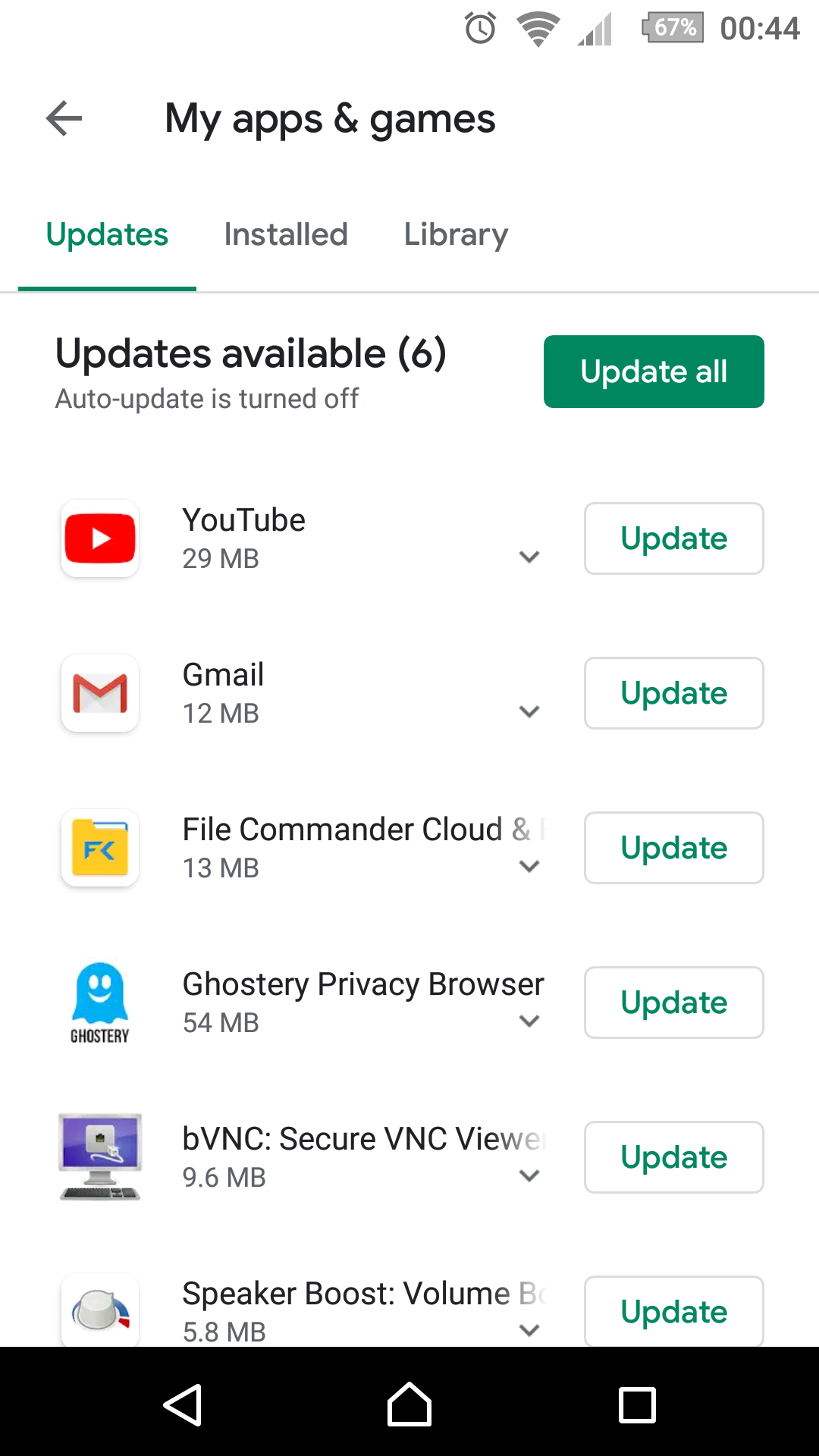Switch to the Installed tab
The width and height of the screenshot is (819, 1456).
pos(286,234)
